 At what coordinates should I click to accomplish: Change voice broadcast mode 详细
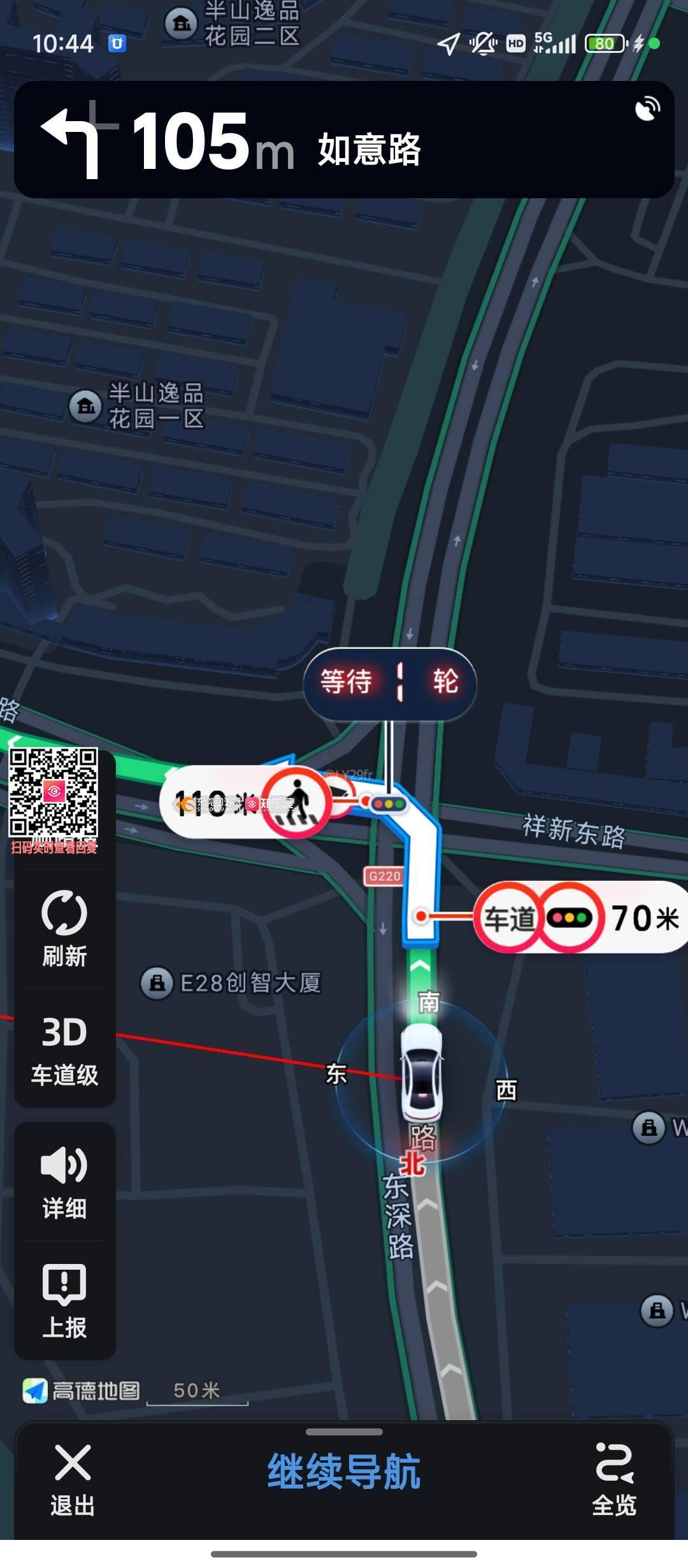click(64, 1181)
